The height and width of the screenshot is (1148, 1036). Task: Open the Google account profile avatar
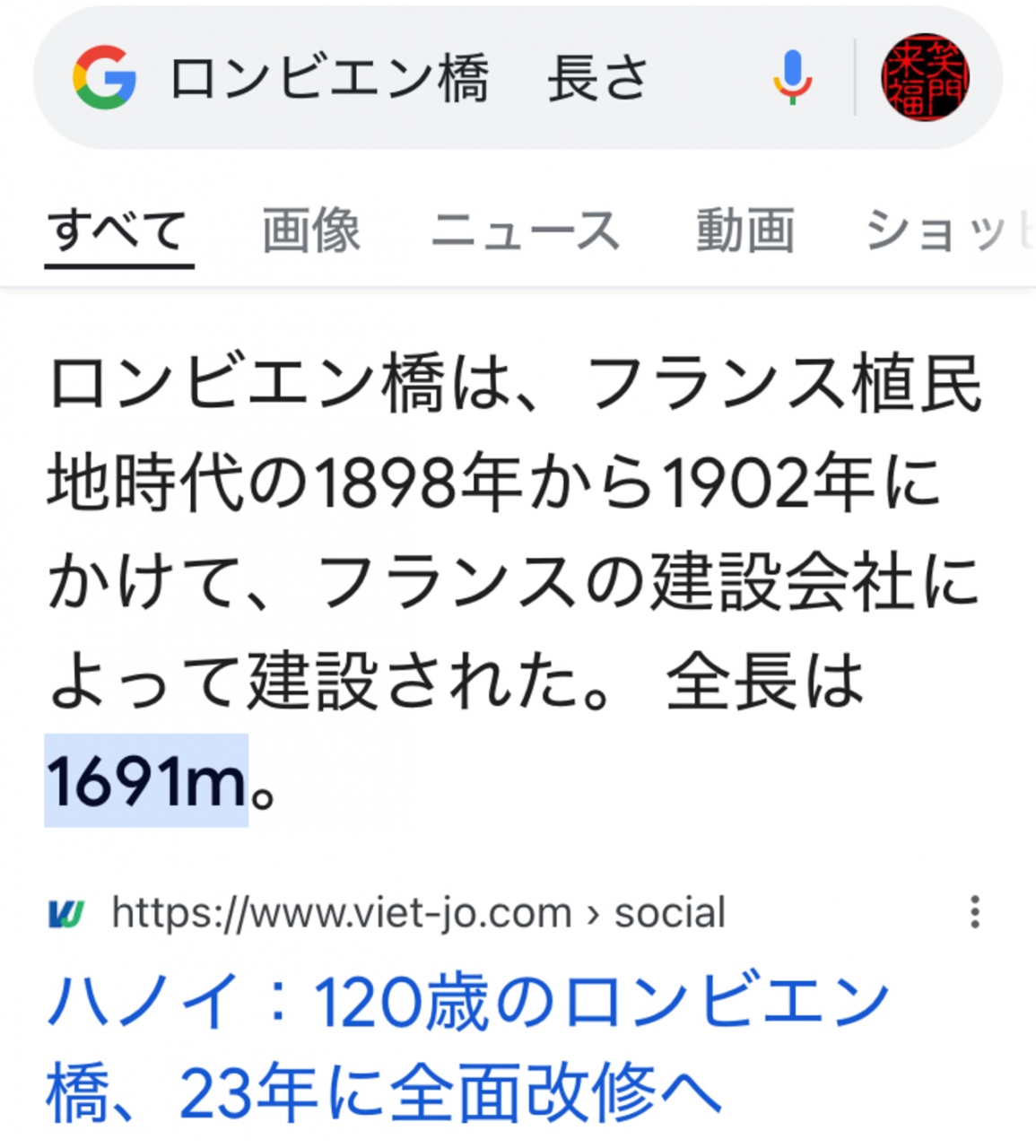925,78
